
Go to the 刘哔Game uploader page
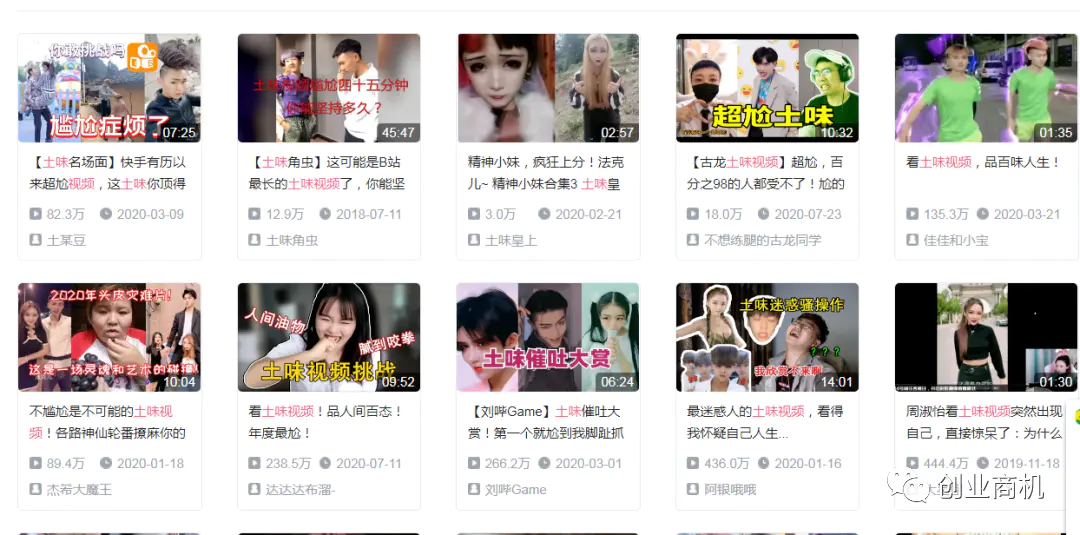[516, 489]
